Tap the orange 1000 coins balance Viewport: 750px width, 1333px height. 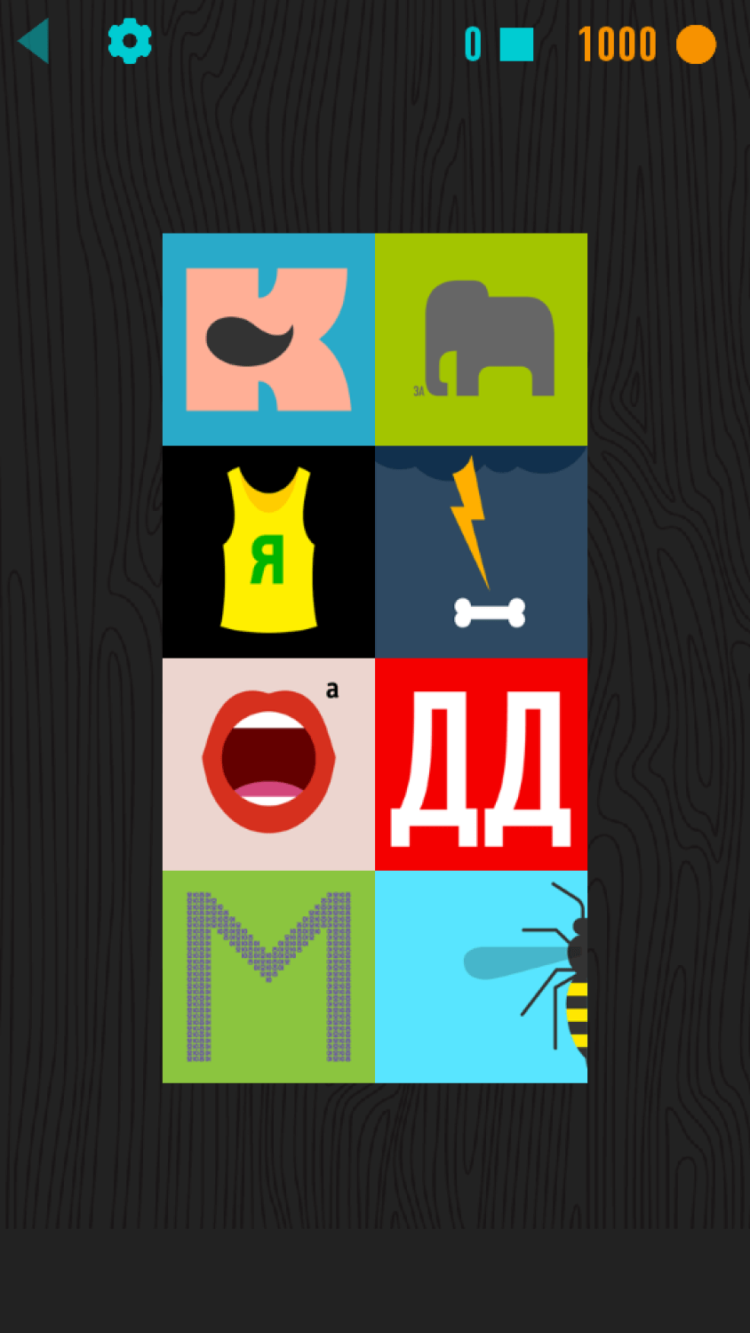646,44
